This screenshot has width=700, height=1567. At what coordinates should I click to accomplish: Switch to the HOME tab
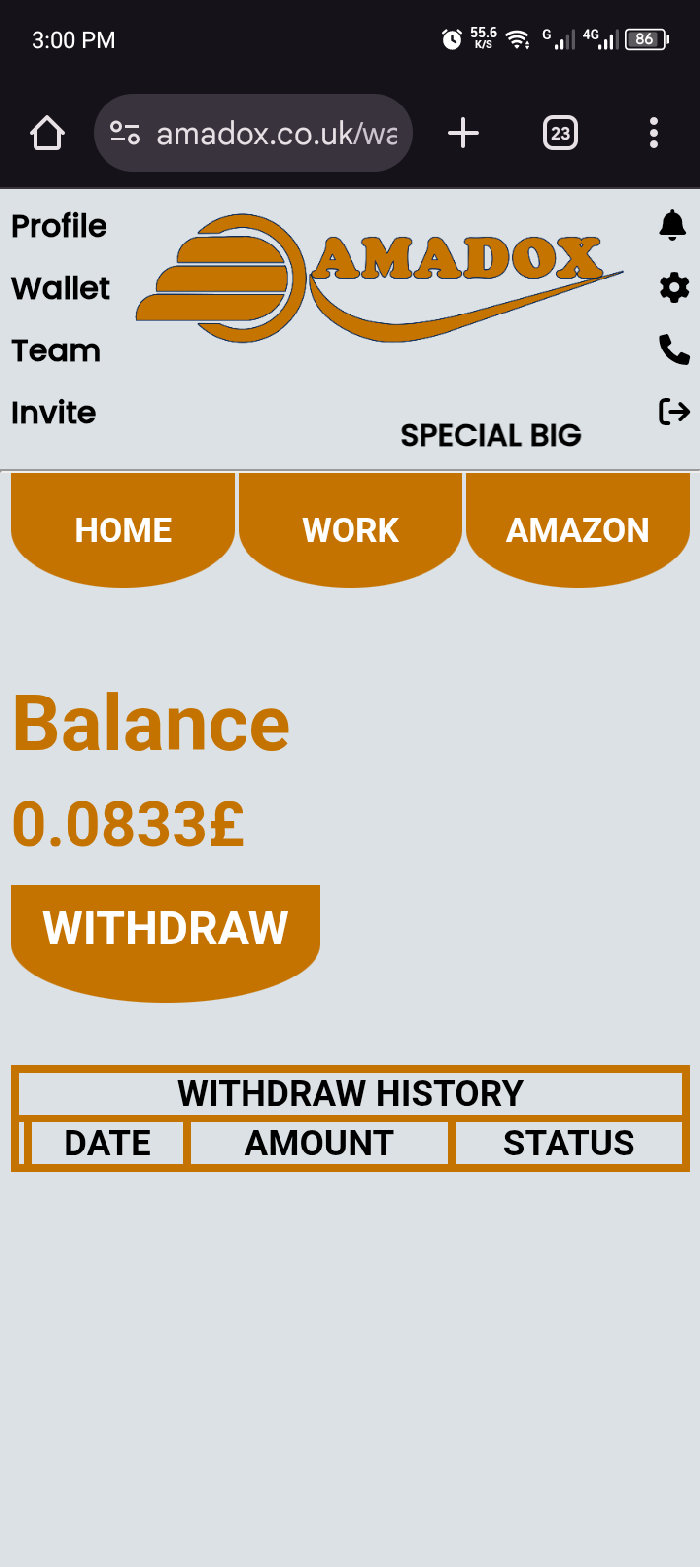[123, 530]
